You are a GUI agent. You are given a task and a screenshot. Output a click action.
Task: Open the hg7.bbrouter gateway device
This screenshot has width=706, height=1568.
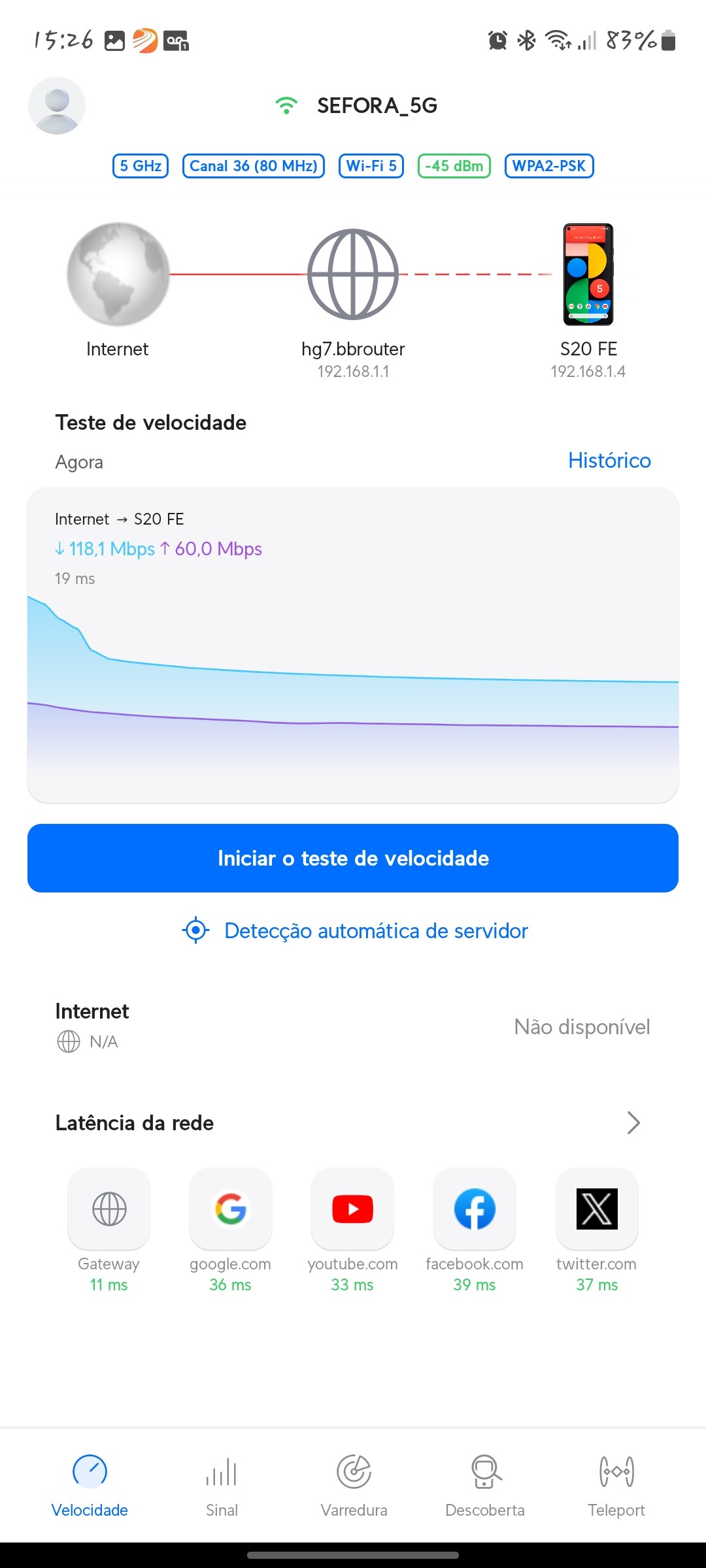[x=353, y=275]
